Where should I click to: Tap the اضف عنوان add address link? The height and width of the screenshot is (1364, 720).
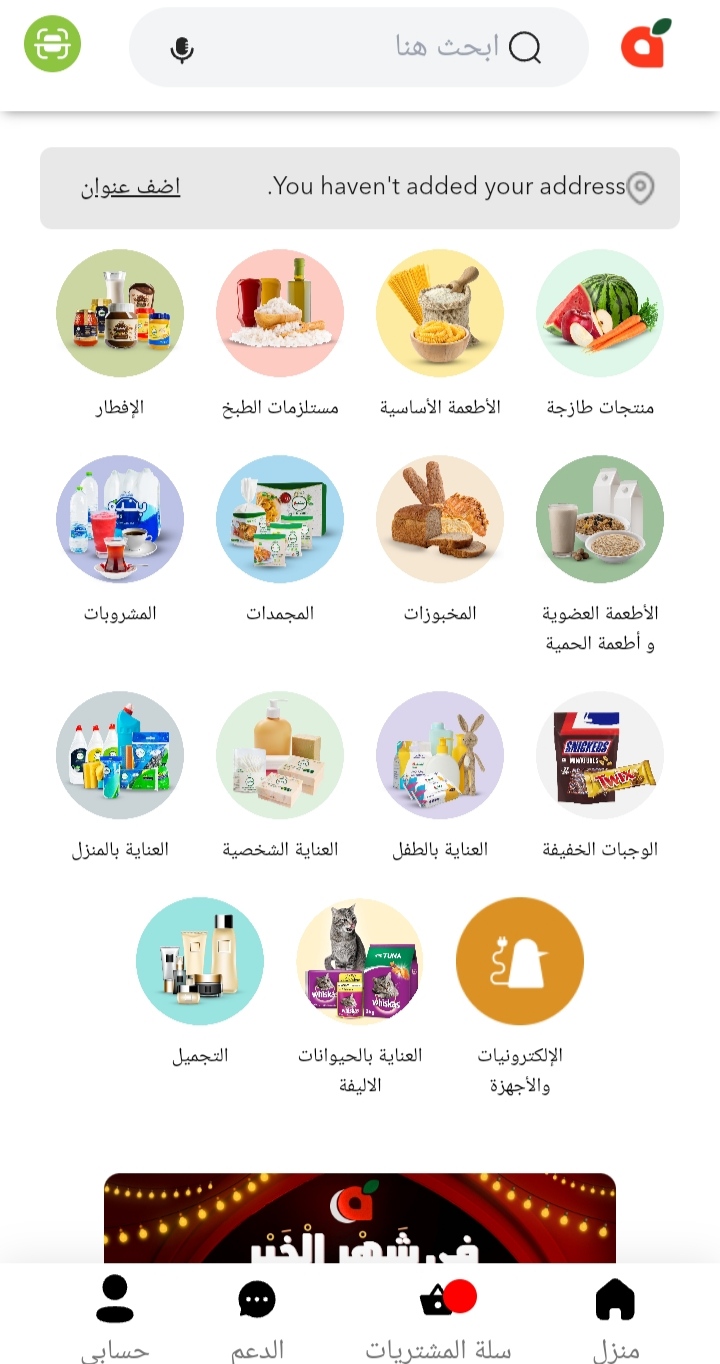pos(131,187)
